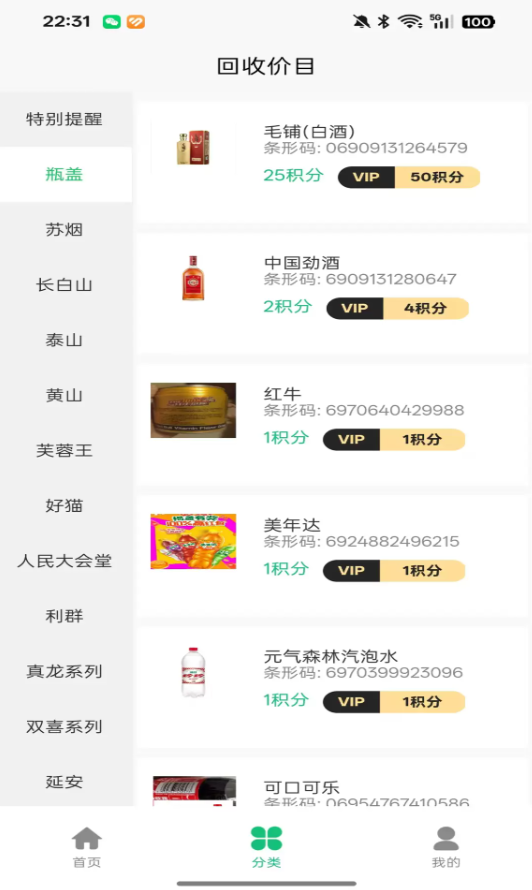Go to the 首页 tab
Screen dimensions: 532x890
[87, 847]
